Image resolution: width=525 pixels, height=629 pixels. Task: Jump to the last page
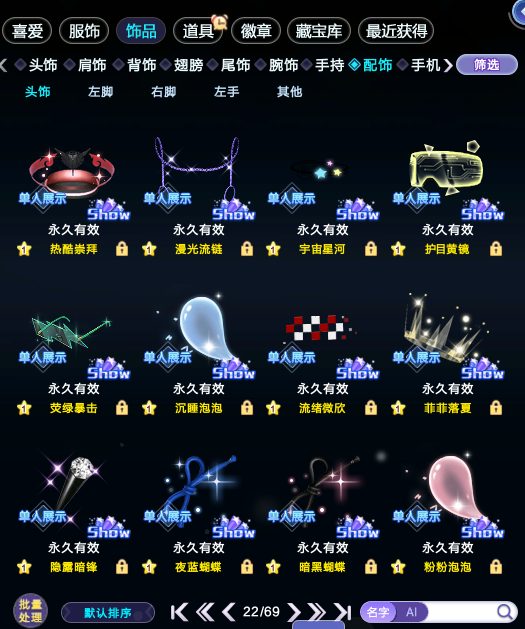pyautogui.click(x=343, y=612)
